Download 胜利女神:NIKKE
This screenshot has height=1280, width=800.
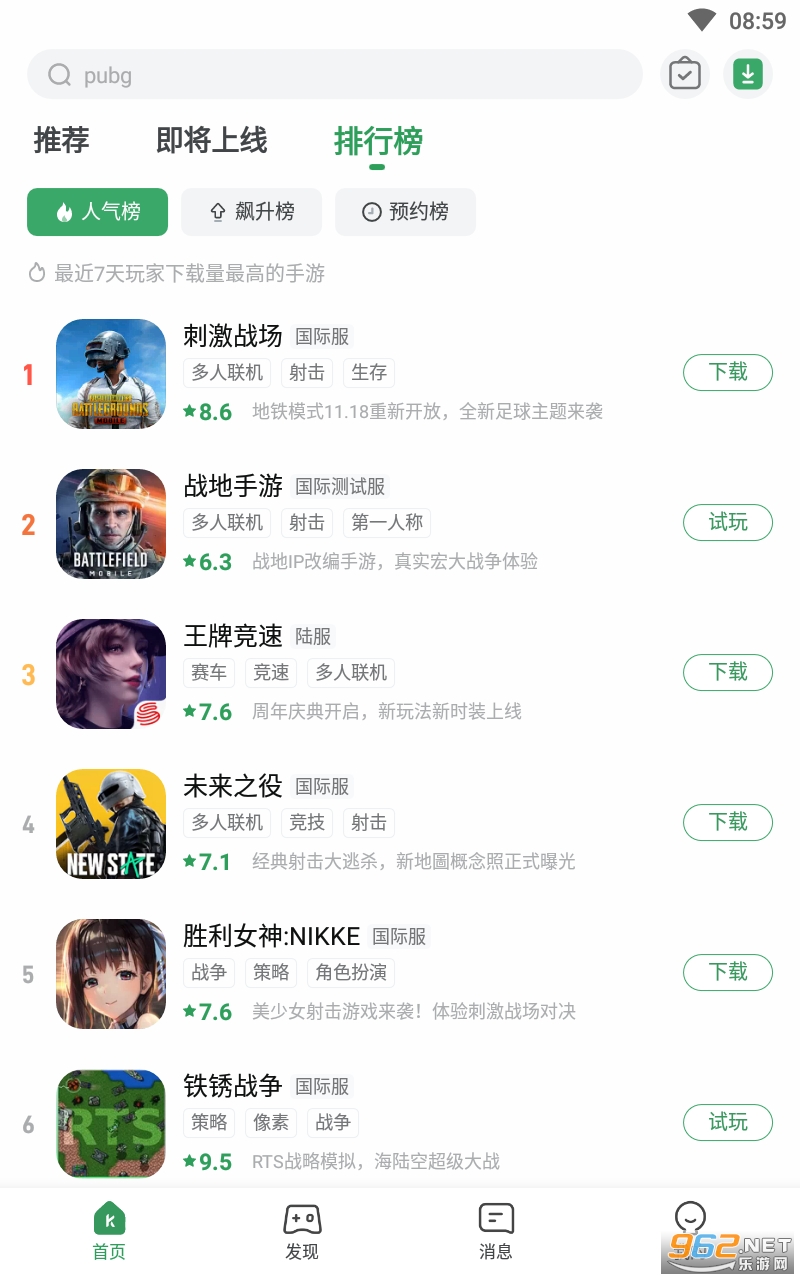point(728,972)
